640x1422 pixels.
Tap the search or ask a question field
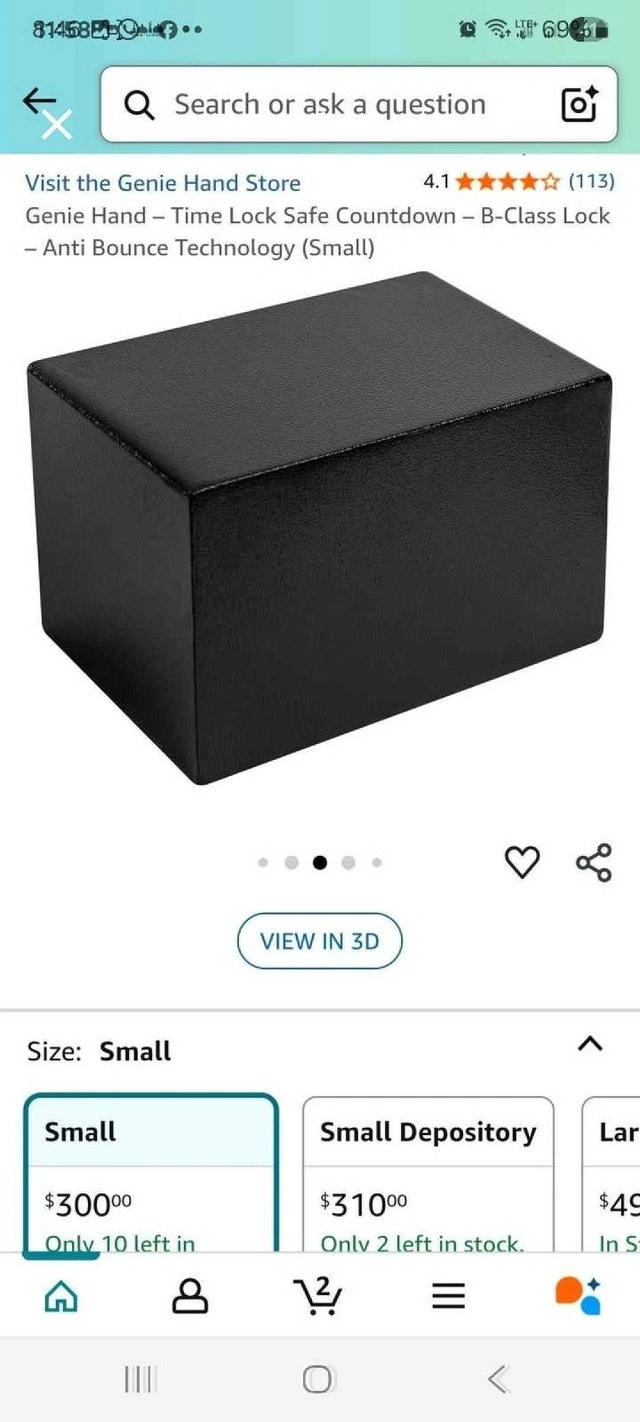click(x=330, y=105)
